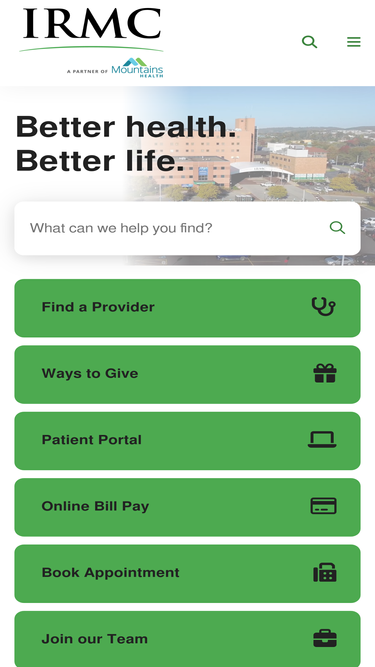Open Find a Provider
This screenshot has height=667, width=375.
point(188,308)
